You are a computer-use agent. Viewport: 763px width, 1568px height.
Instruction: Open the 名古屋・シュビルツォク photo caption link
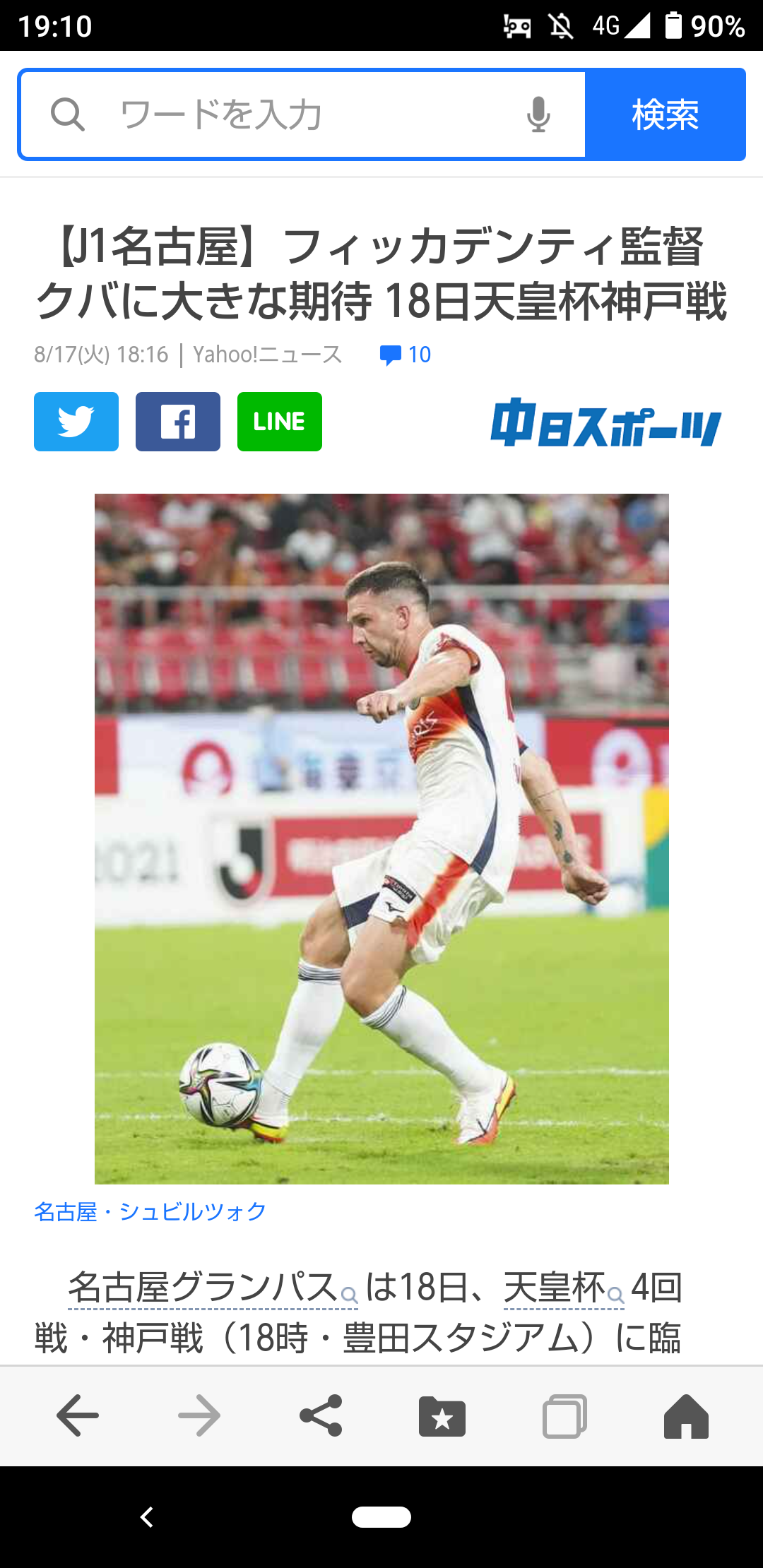pyautogui.click(x=150, y=1211)
